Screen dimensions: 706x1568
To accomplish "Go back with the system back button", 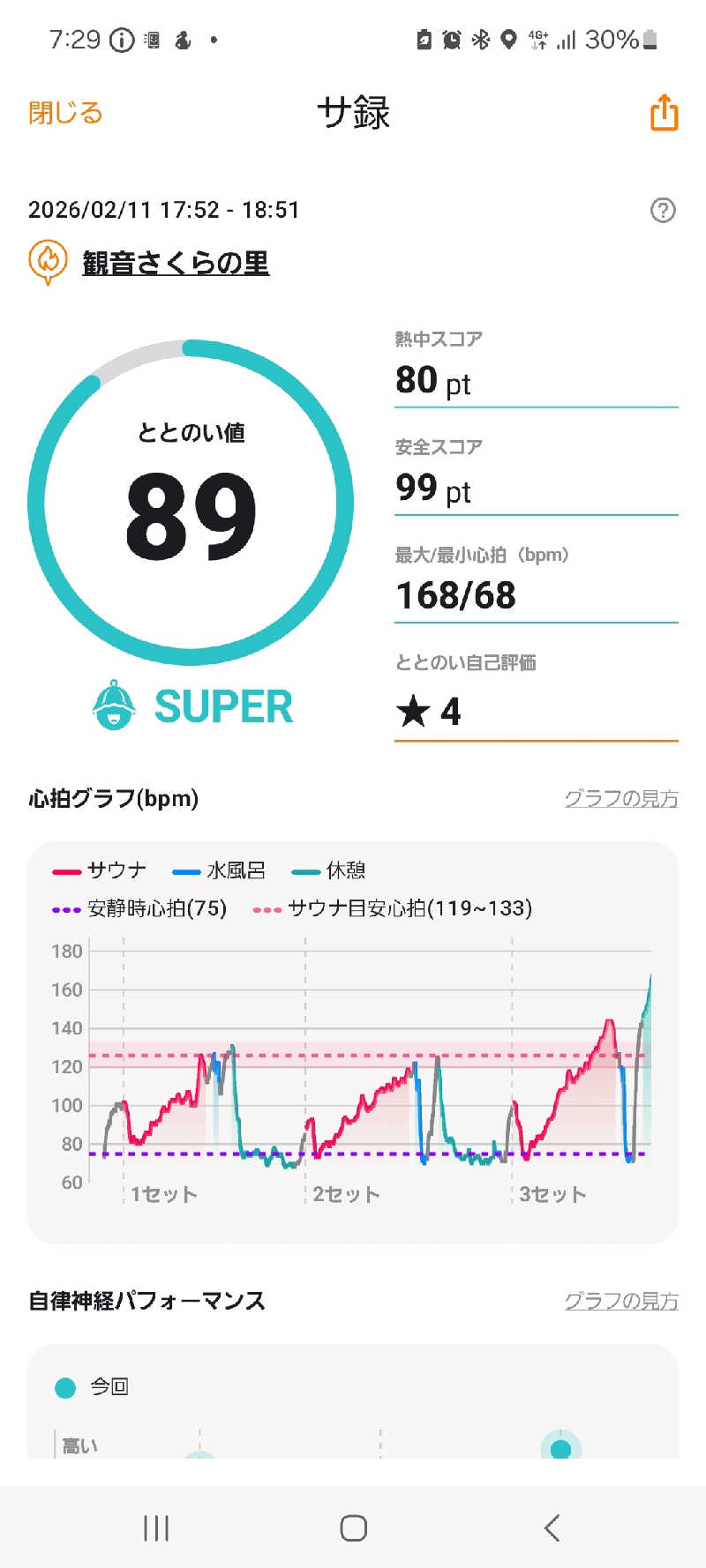I will 552,1527.
